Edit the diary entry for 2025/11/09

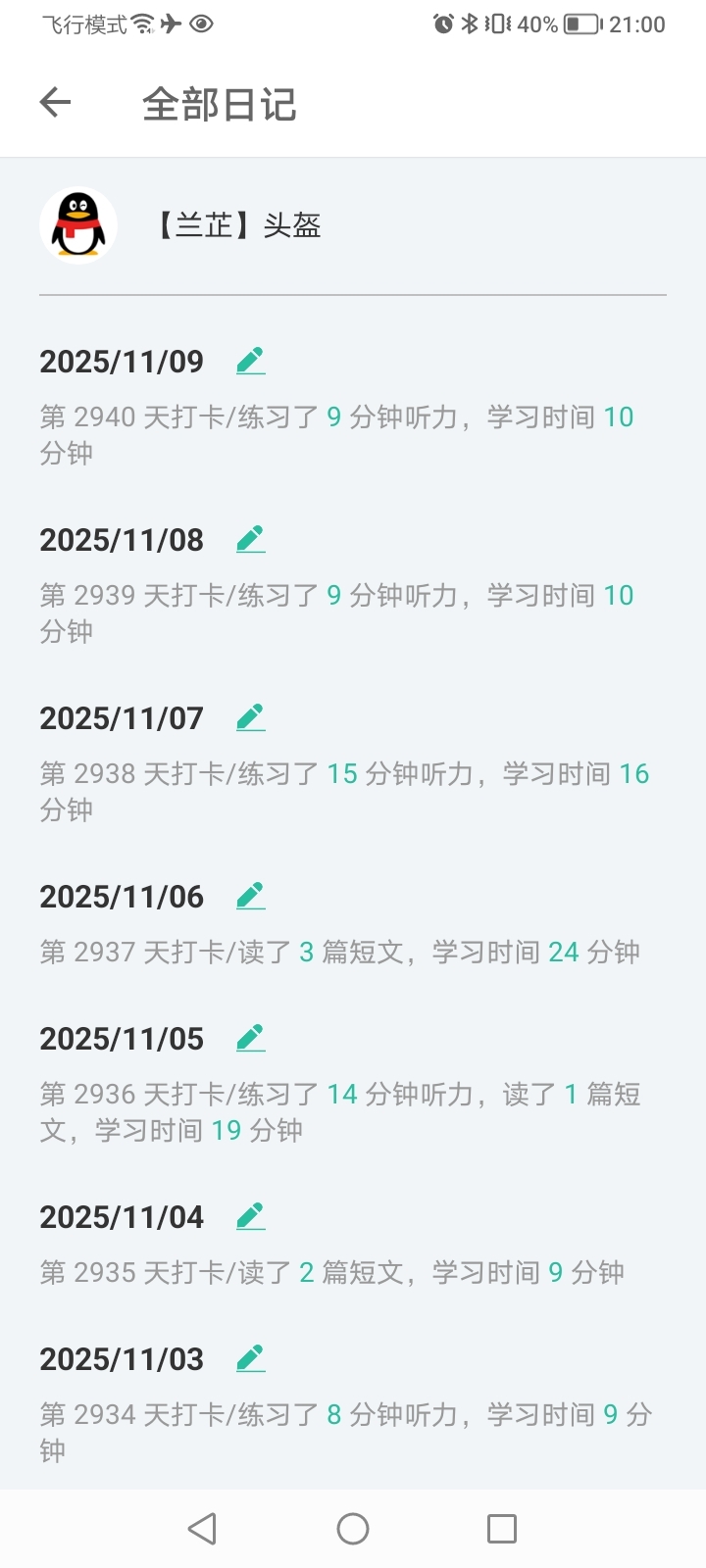coord(251,361)
